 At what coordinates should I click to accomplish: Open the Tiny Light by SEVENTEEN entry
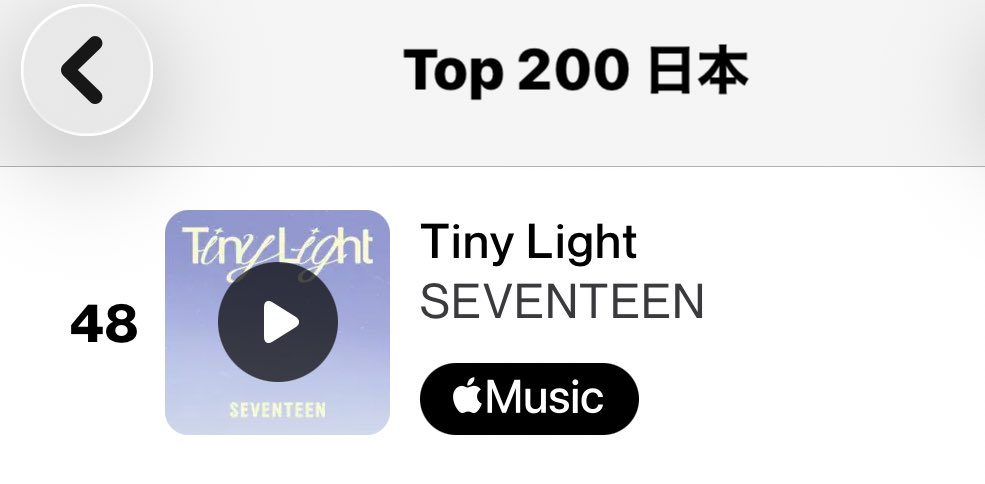(x=561, y=271)
